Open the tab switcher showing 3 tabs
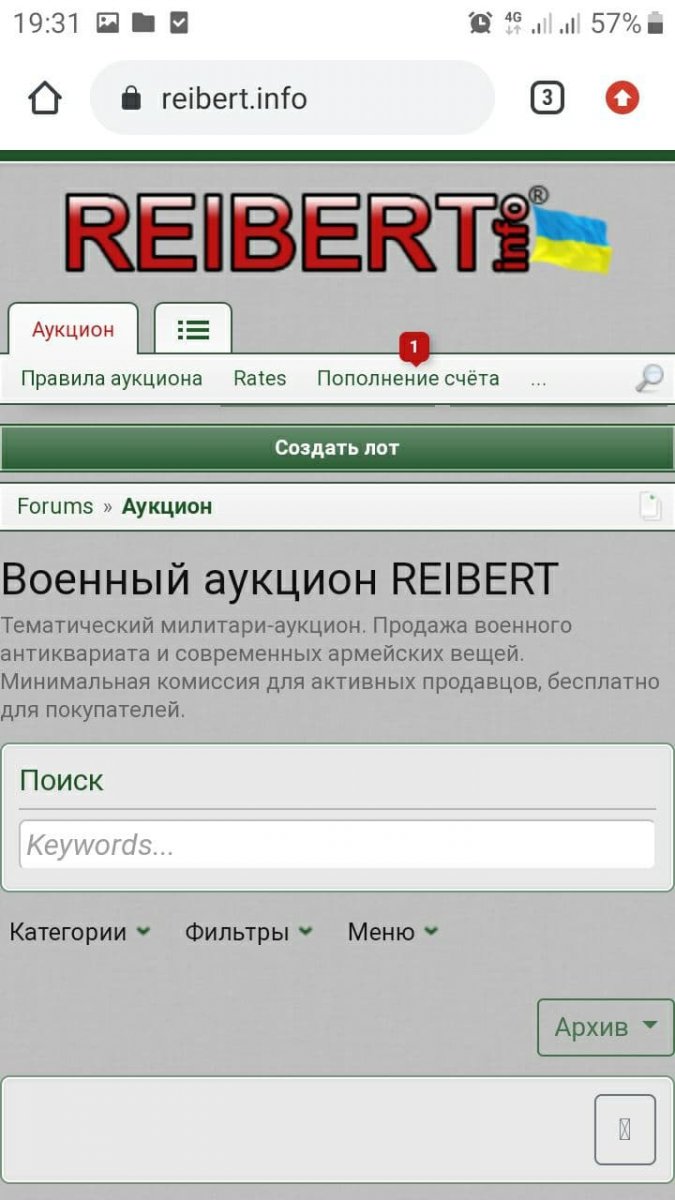Viewport: 675px width, 1200px height. point(546,98)
